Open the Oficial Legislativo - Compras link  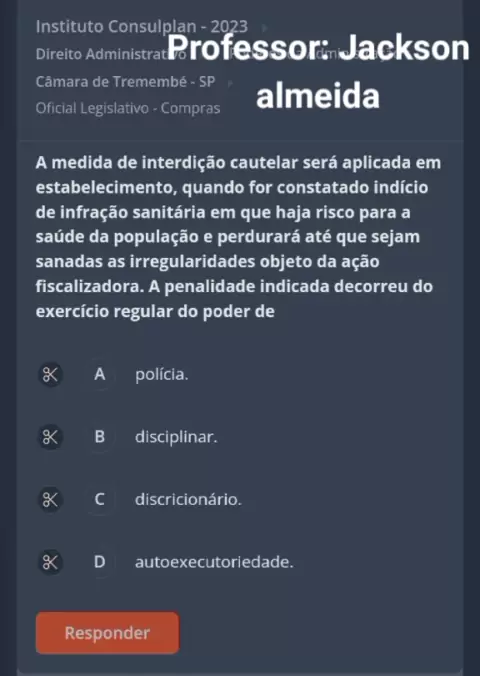point(128,108)
